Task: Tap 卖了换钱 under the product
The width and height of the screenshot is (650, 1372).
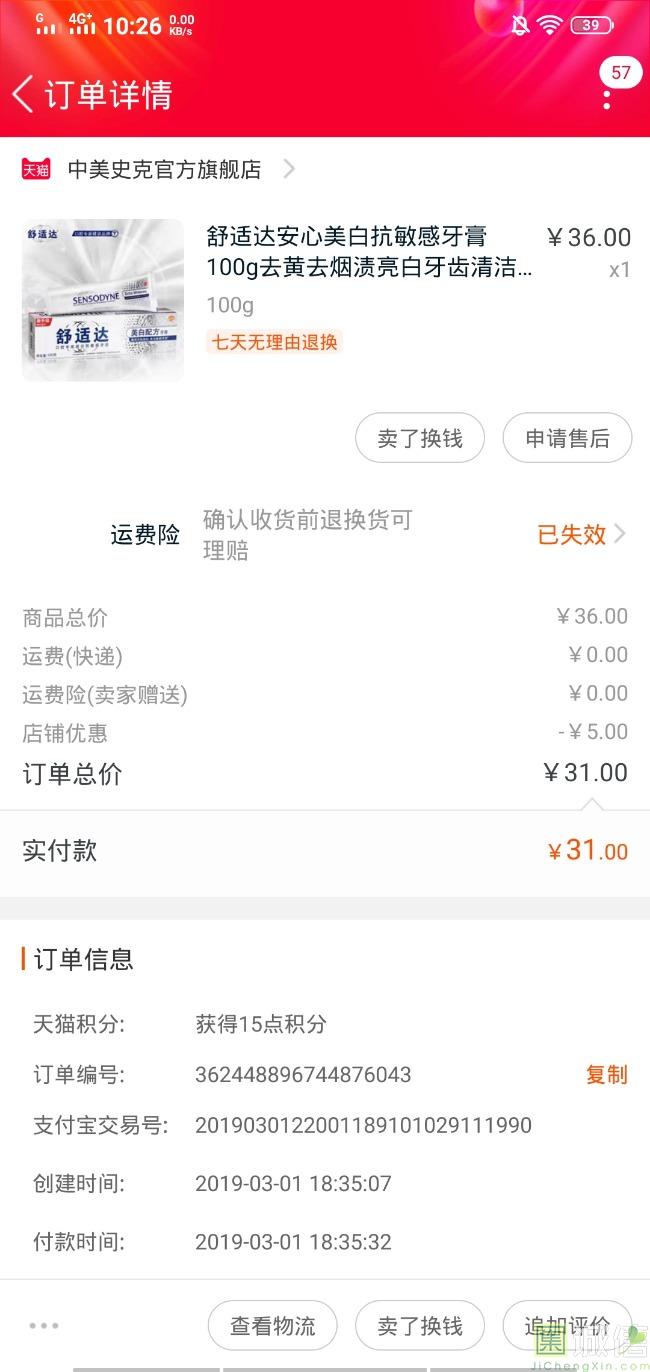Action: [x=420, y=438]
